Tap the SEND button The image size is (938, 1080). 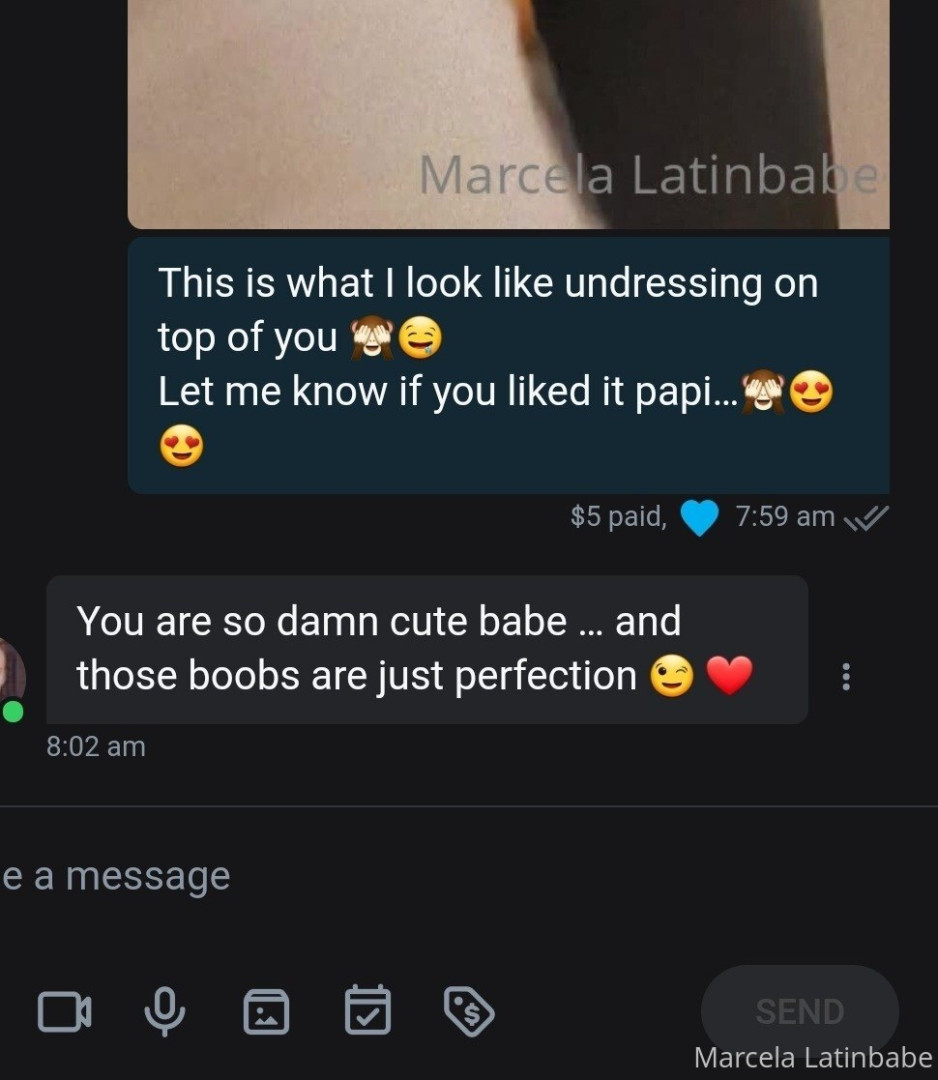tap(799, 1011)
